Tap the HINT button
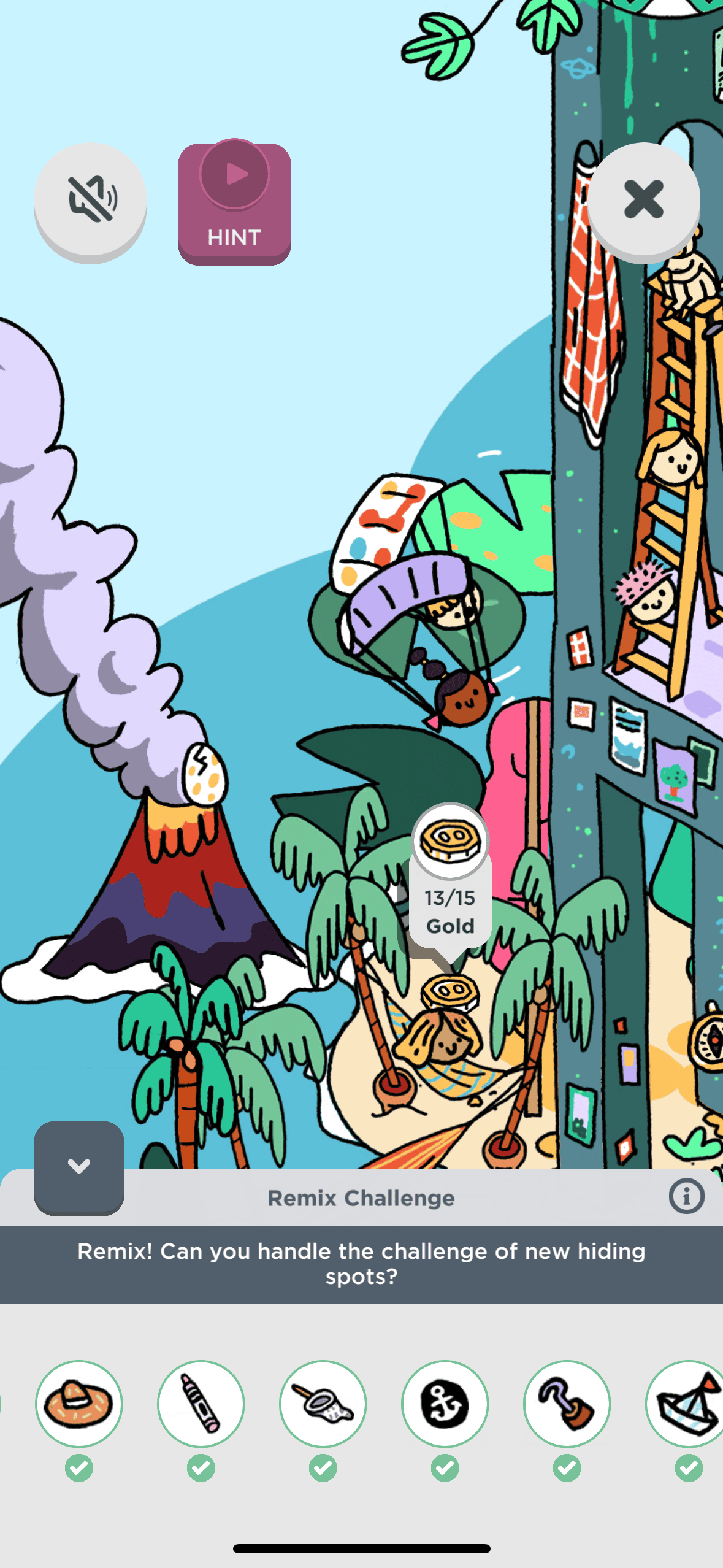The height and width of the screenshot is (1568, 723). coord(234,203)
